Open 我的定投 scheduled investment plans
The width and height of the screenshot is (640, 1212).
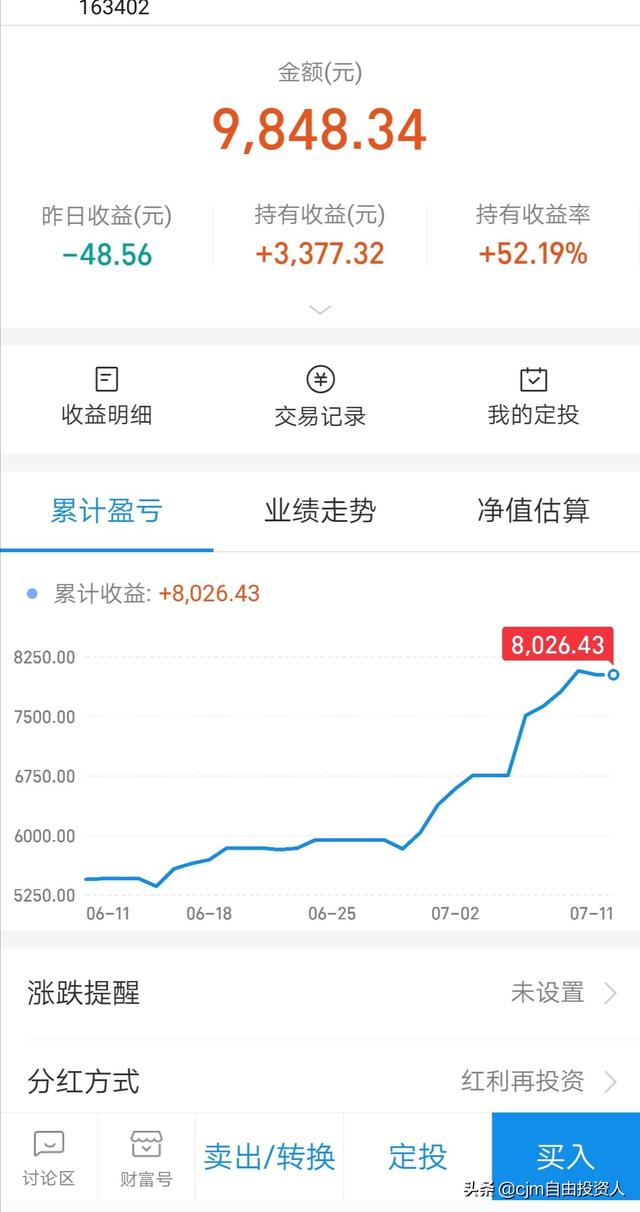point(533,397)
